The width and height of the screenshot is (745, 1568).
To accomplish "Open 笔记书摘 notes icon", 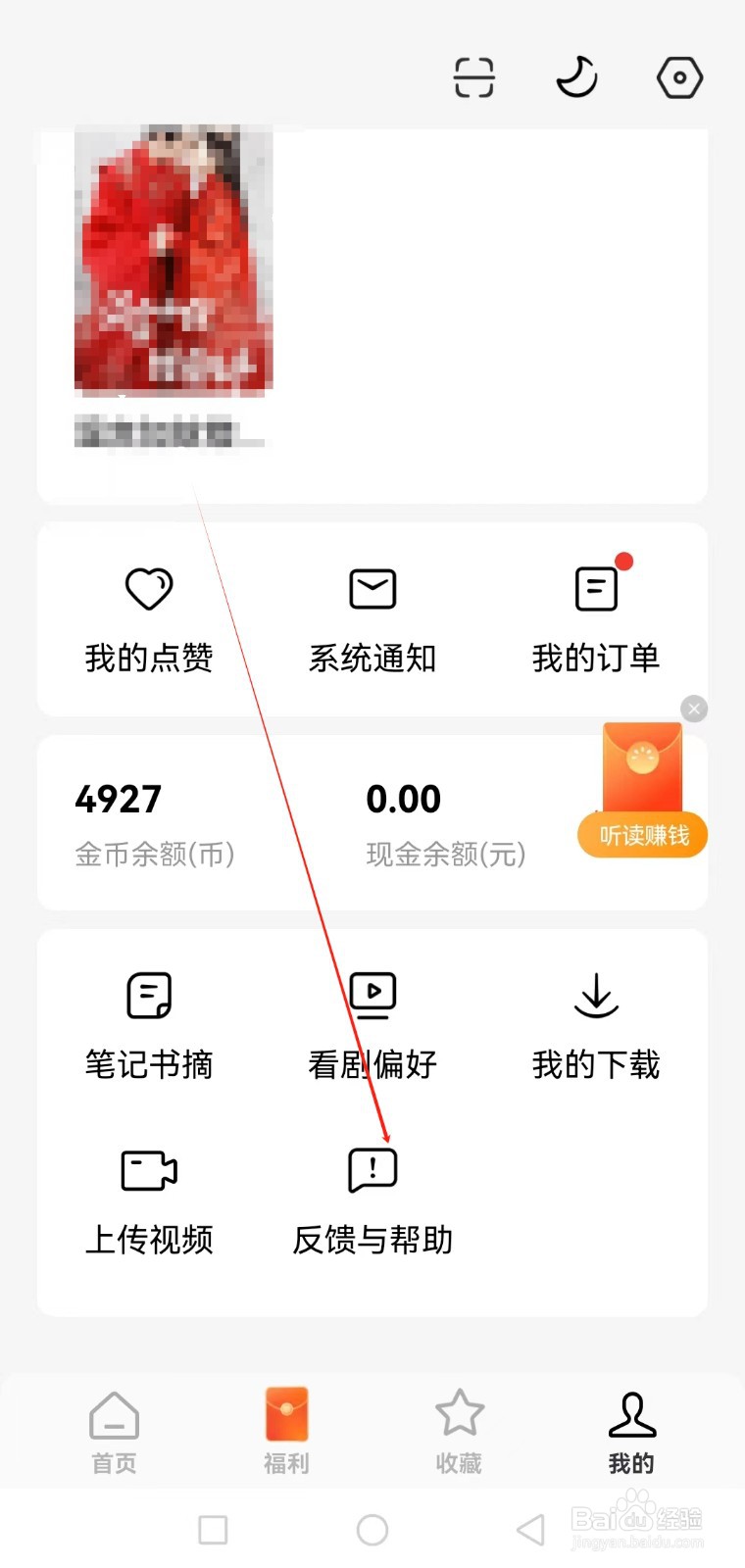I will pyautogui.click(x=149, y=995).
